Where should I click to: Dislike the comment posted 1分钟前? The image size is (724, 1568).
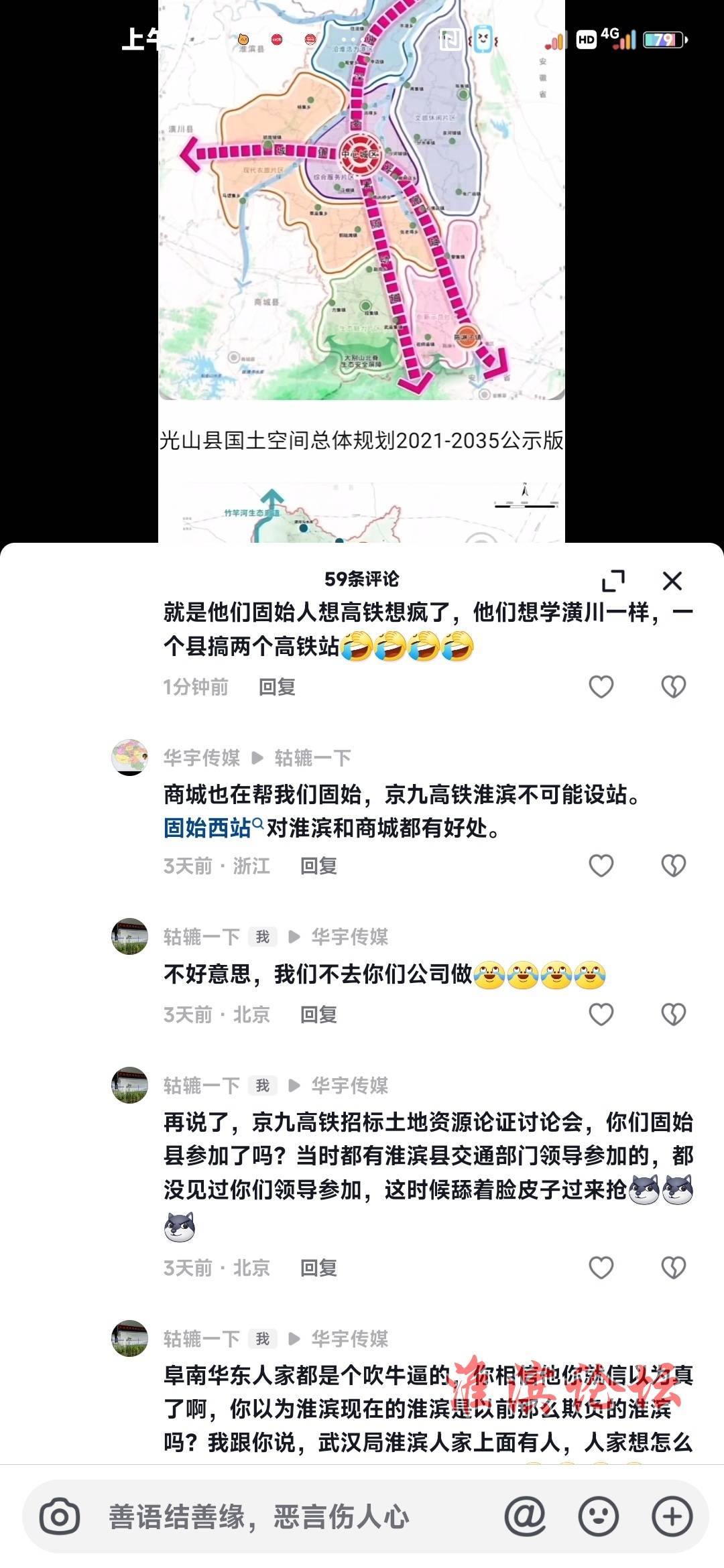pyautogui.click(x=673, y=687)
